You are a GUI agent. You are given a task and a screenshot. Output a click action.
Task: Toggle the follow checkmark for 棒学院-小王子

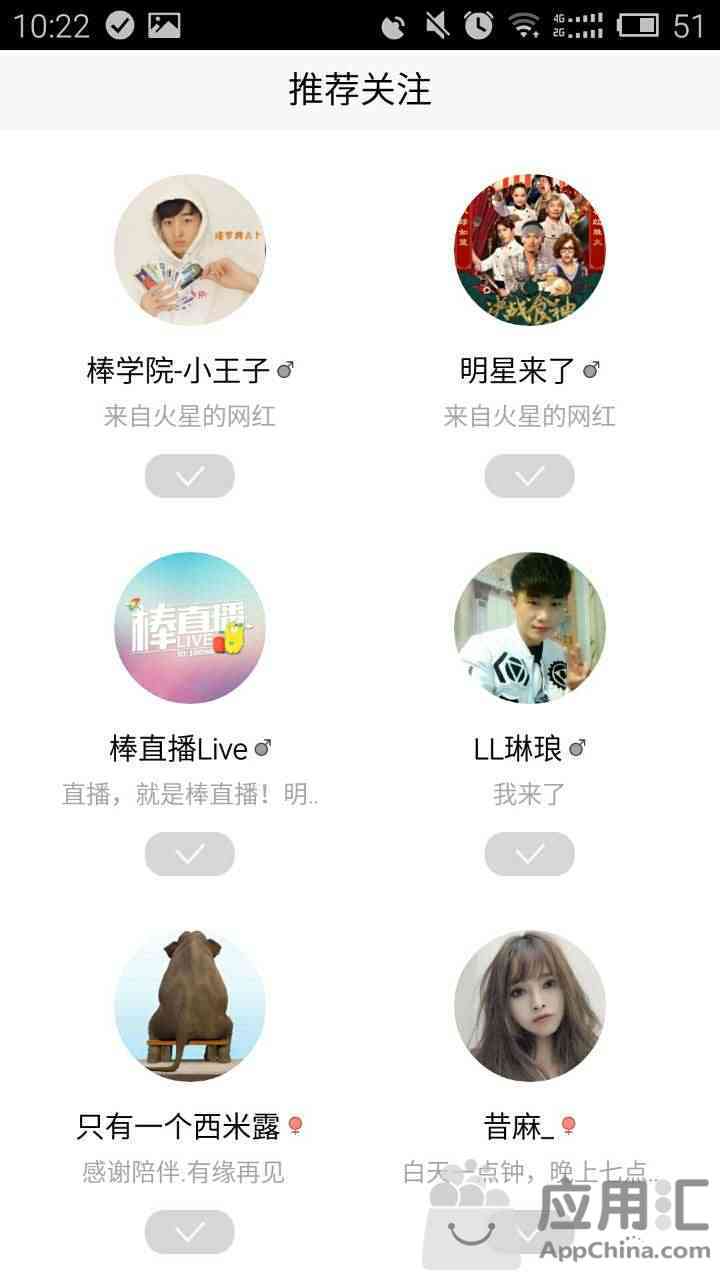pos(190,476)
